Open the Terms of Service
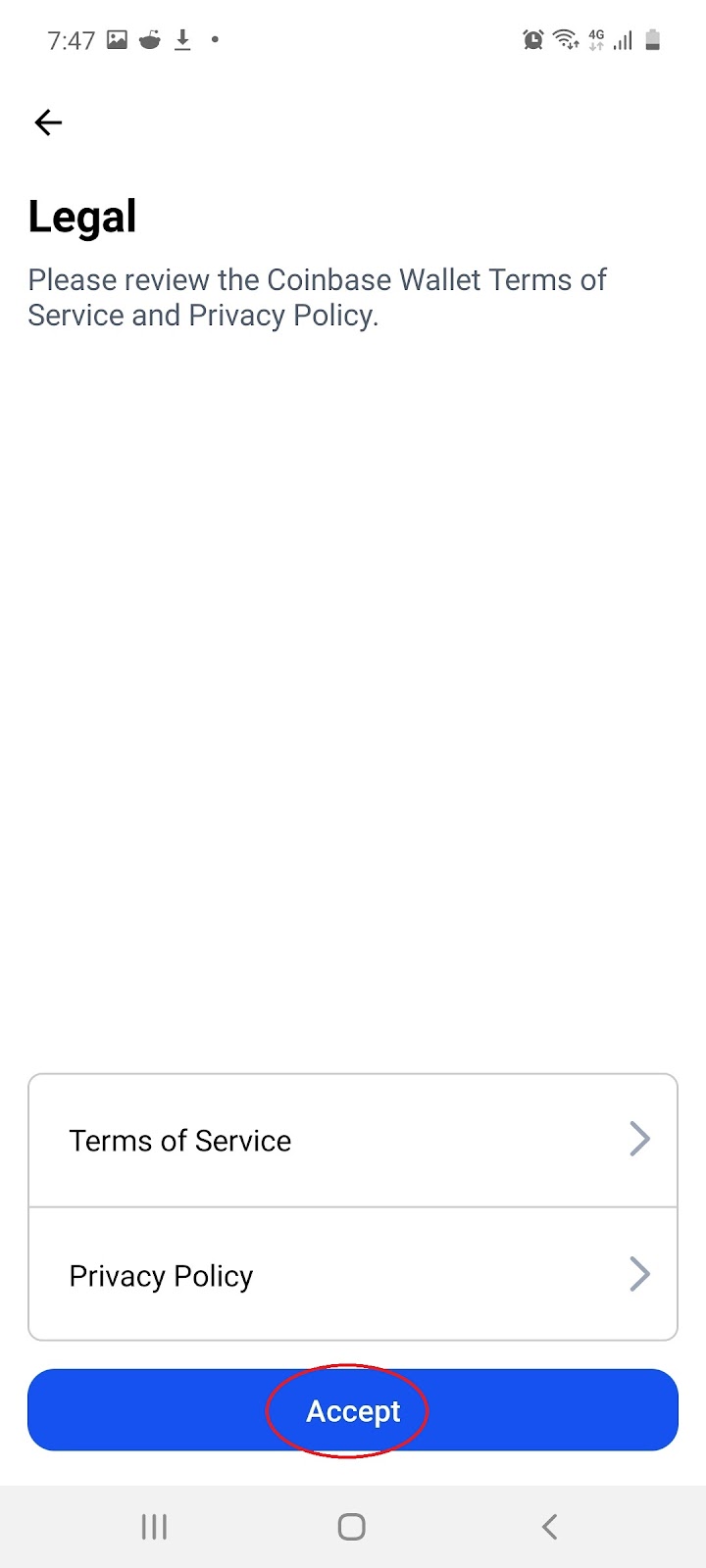The width and height of the screenshot is (706, 1568). (353, 1141)
